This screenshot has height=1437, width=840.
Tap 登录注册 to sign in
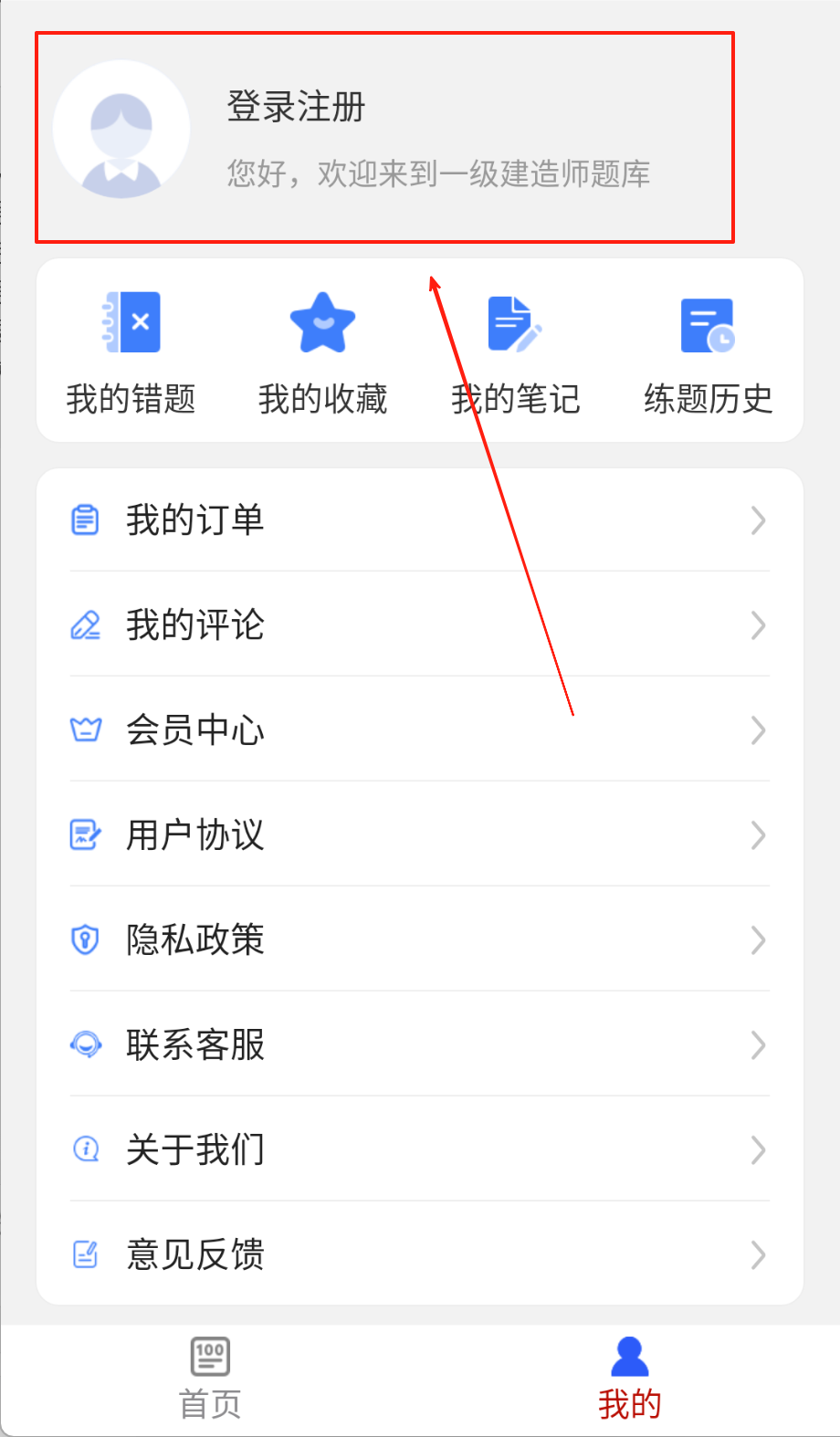click(x=296, y=107)
